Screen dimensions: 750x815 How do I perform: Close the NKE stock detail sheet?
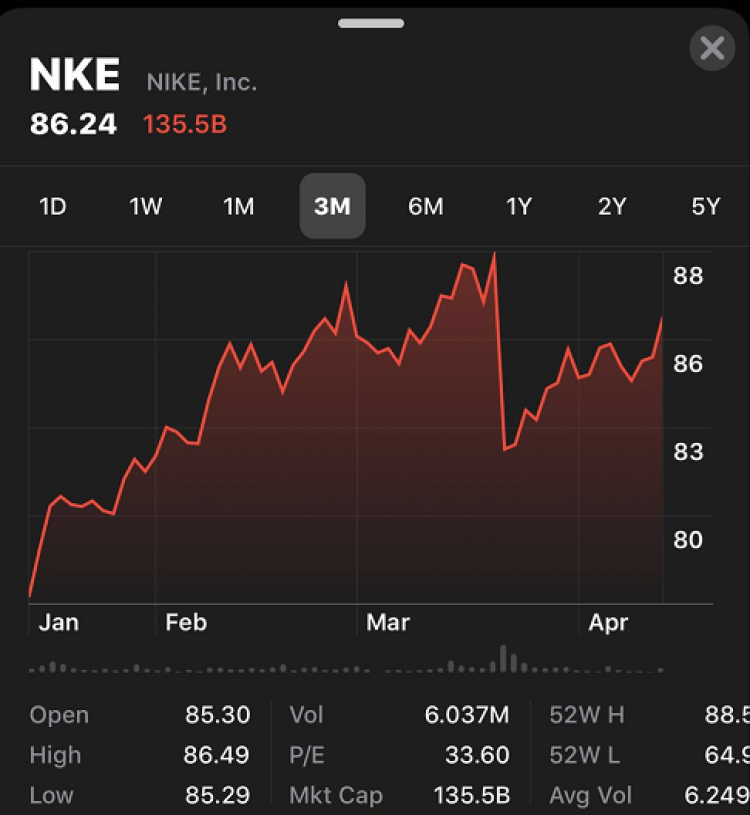coord(711,47)
